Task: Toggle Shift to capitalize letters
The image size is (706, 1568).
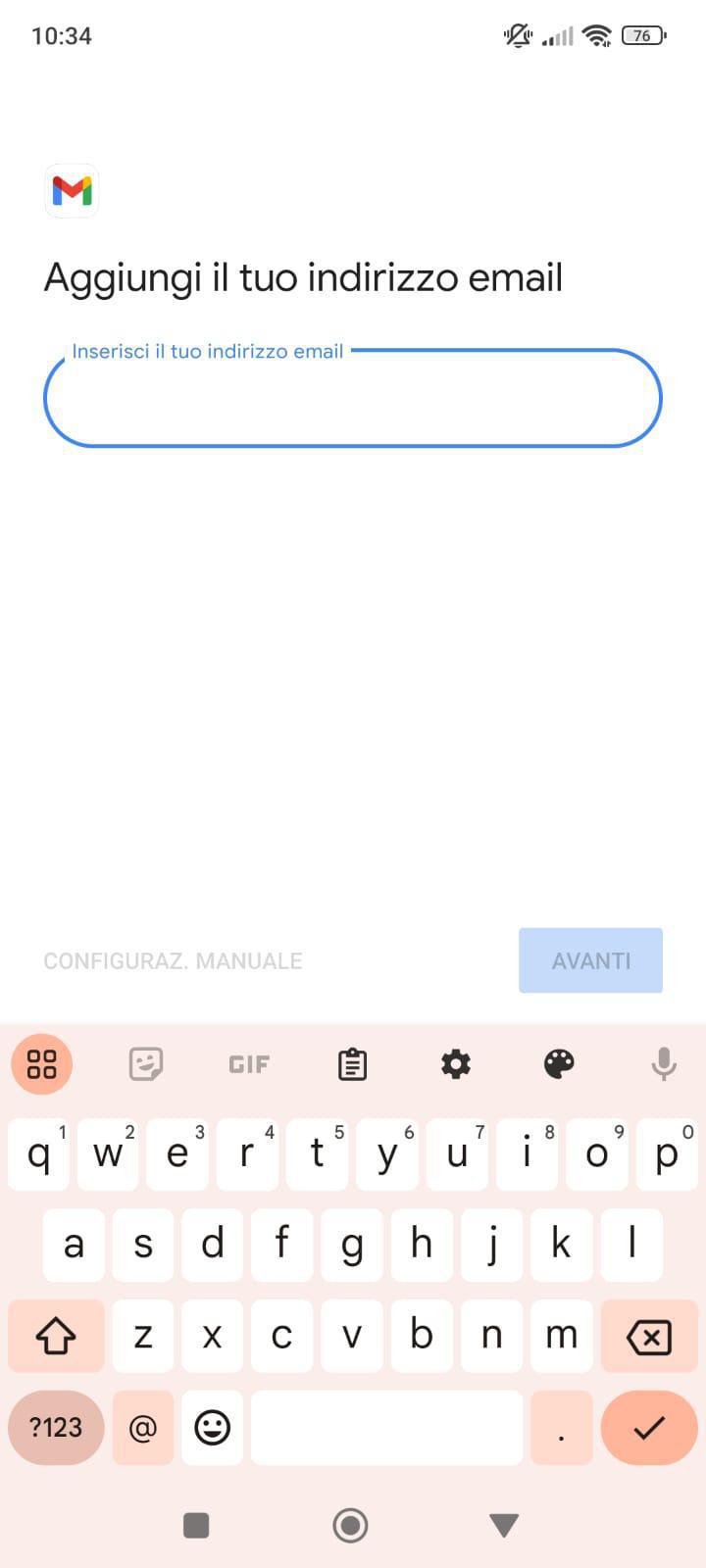Action: [55, 1336]
